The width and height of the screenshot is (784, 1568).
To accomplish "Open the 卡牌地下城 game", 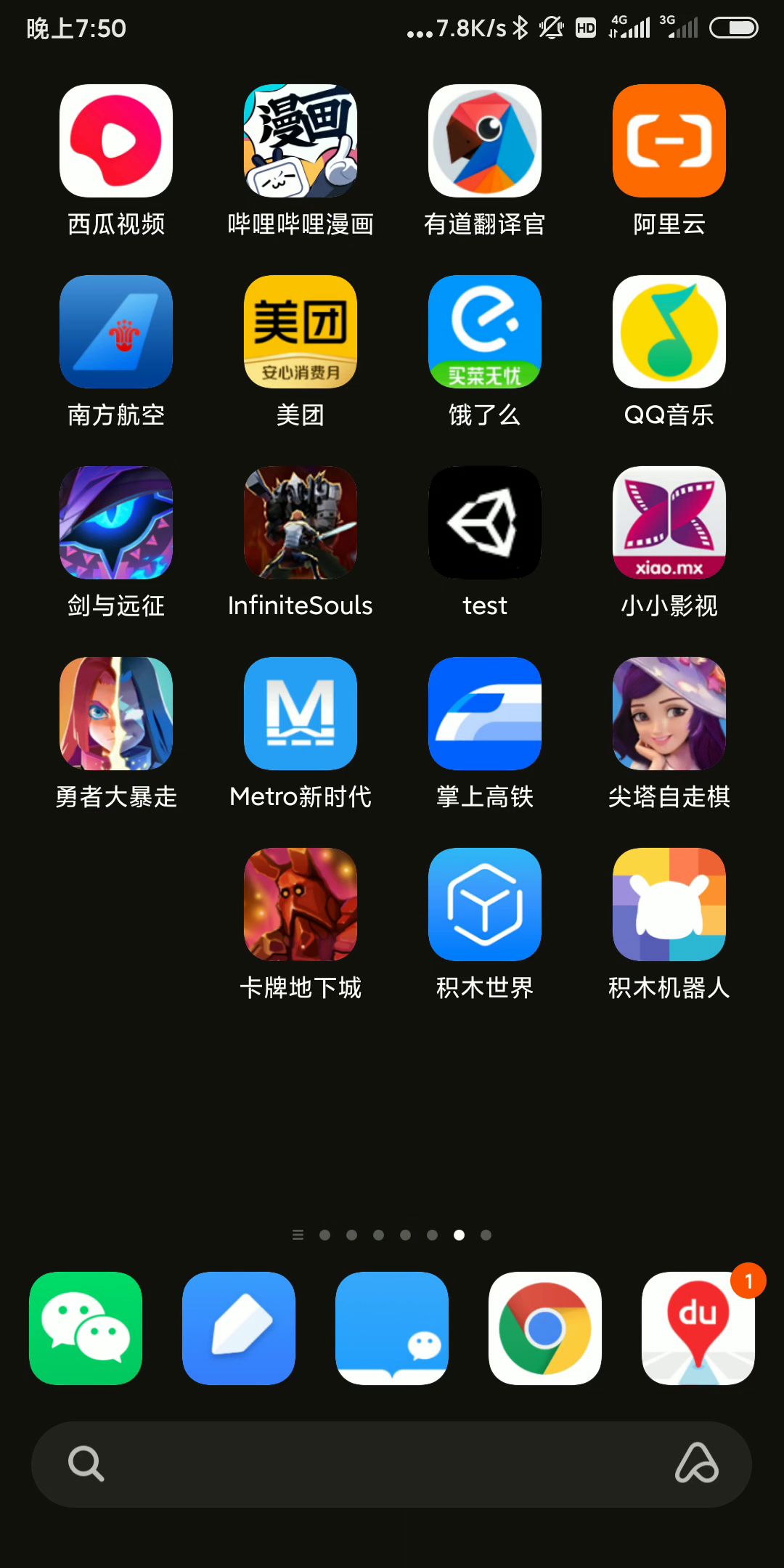I will (x=301, y=905).
